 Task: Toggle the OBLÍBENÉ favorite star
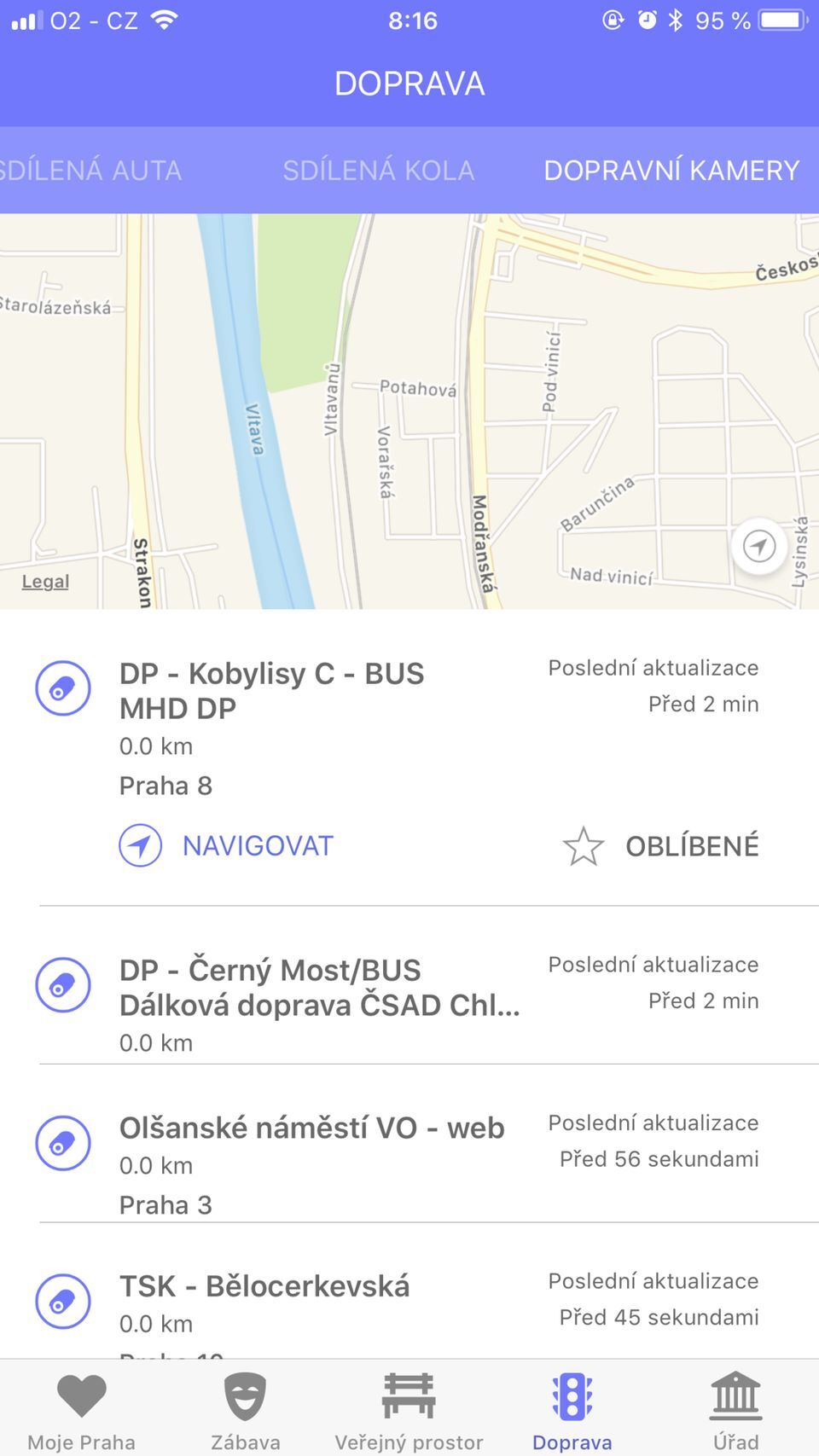point(584,845)
